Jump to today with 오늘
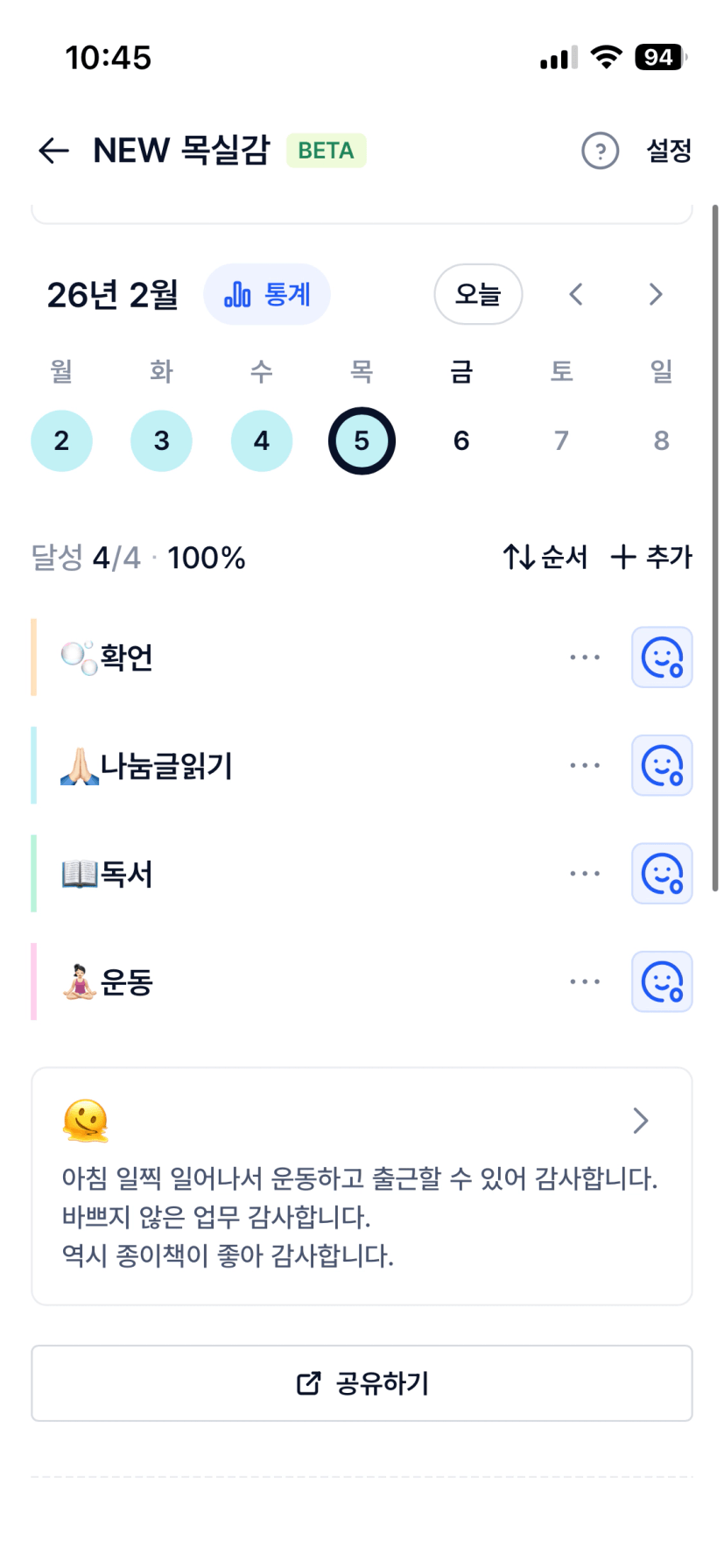724x1568 pixels. [x=478, y=295]
